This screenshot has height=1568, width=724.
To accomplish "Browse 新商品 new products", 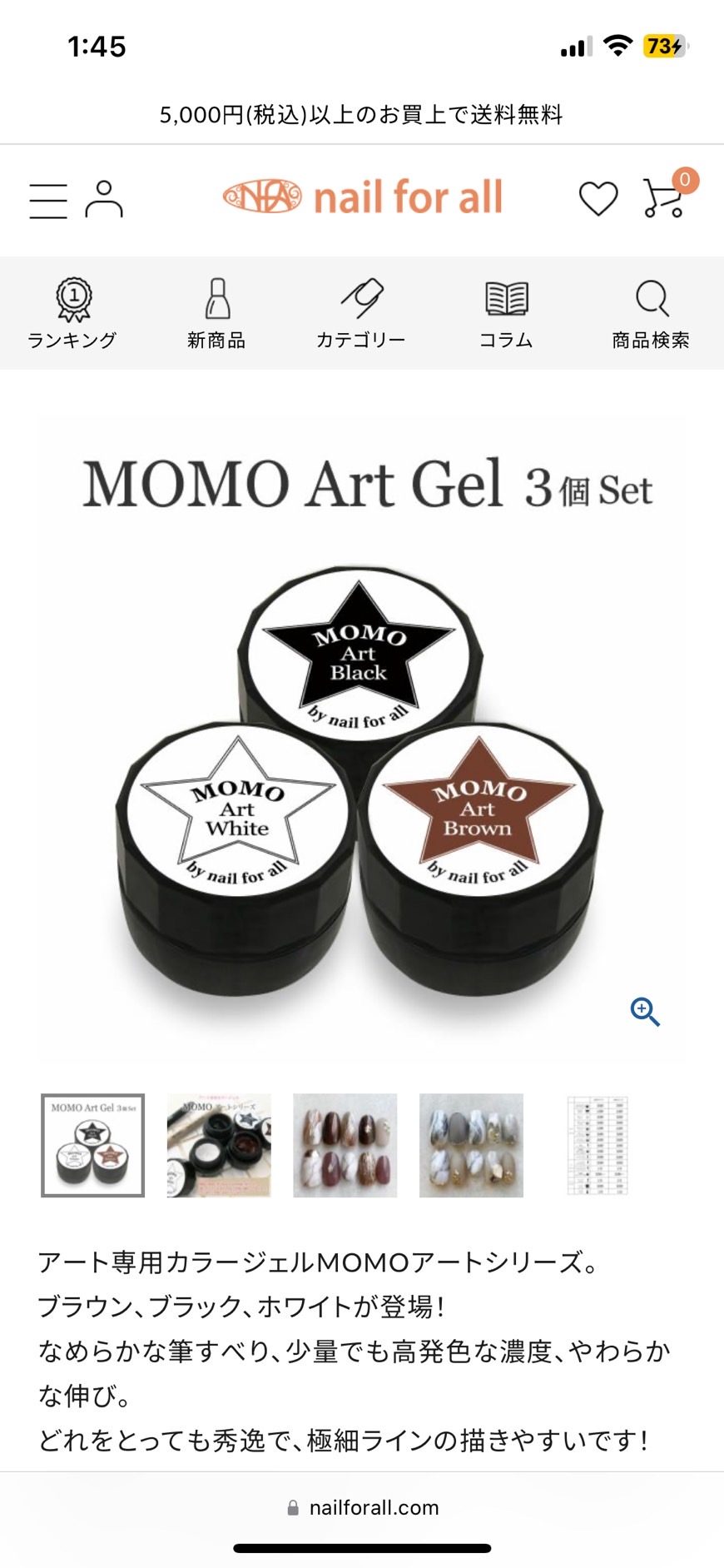I will pos(216,313).
